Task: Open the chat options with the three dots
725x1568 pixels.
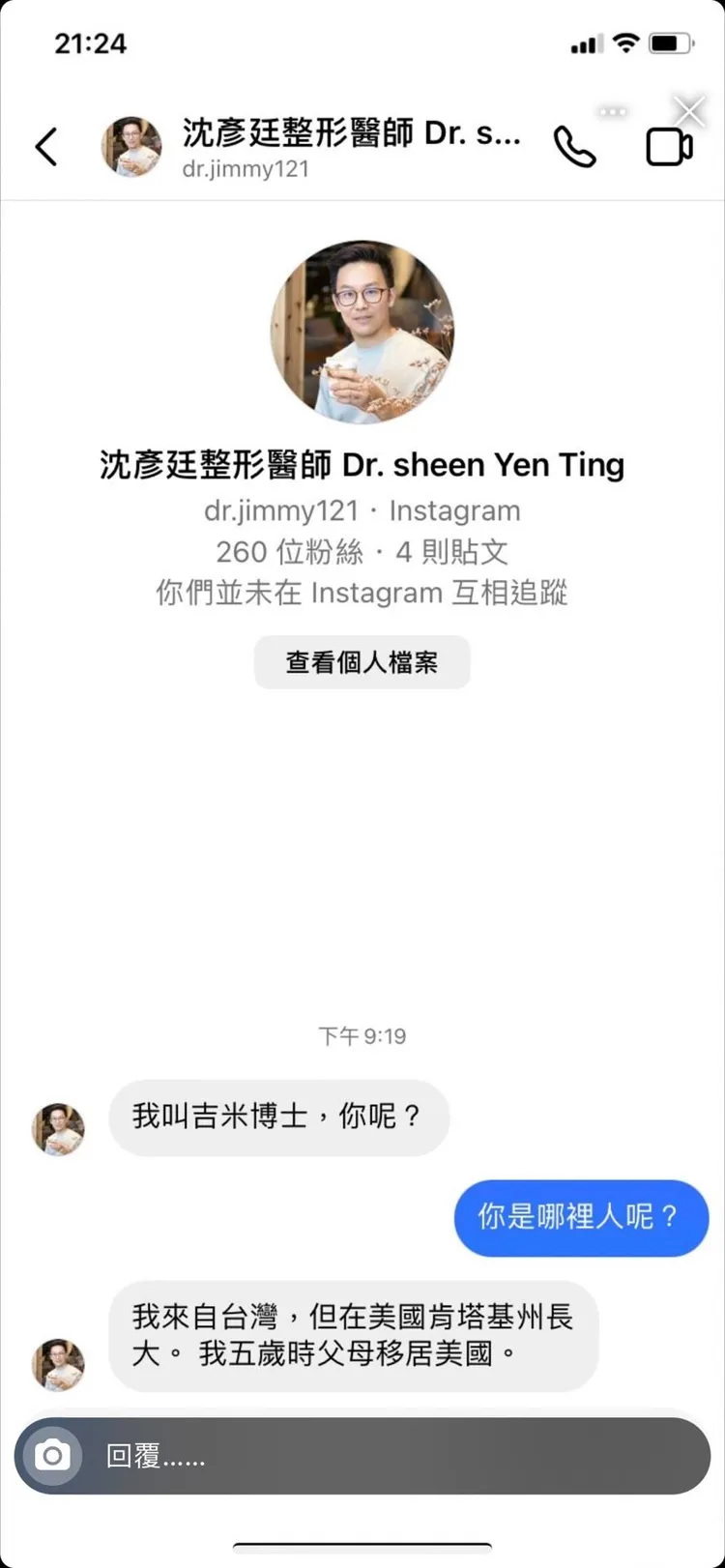Action: [613, 111]
